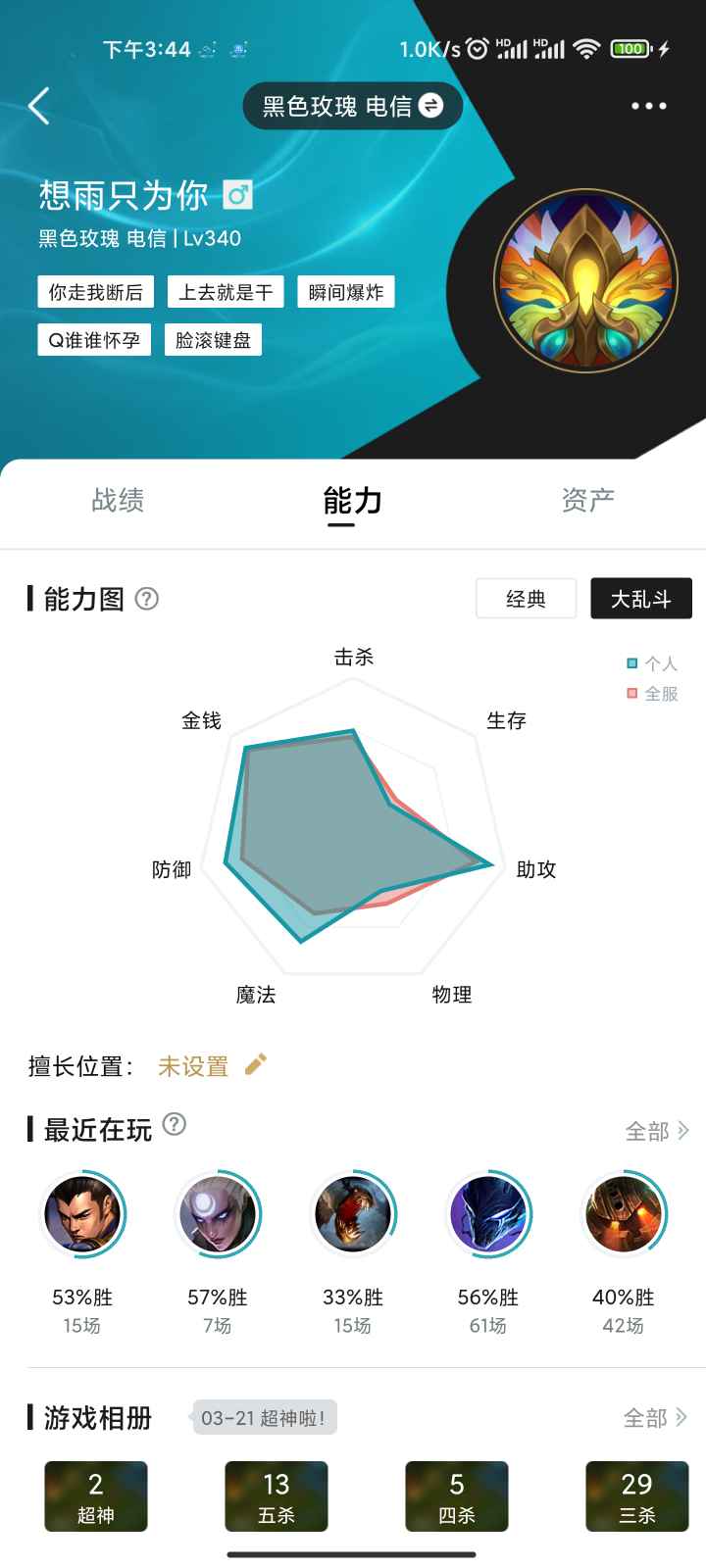The width and height of the screenshot is (706, 1568).
Task: View 全部 of the 游戏相册
Action: (656, 1418)
